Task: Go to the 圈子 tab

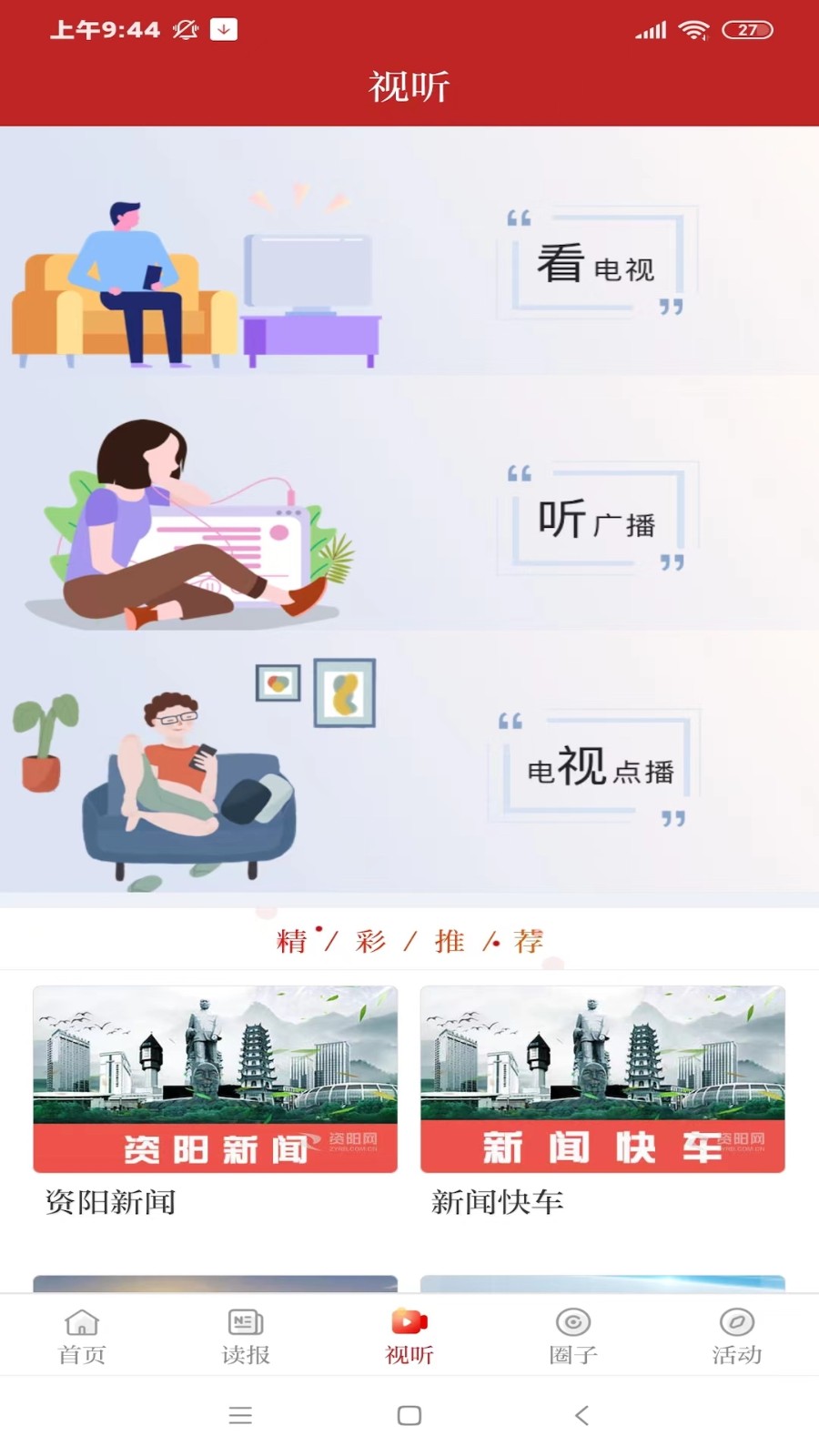Action: click(573, 1336)
